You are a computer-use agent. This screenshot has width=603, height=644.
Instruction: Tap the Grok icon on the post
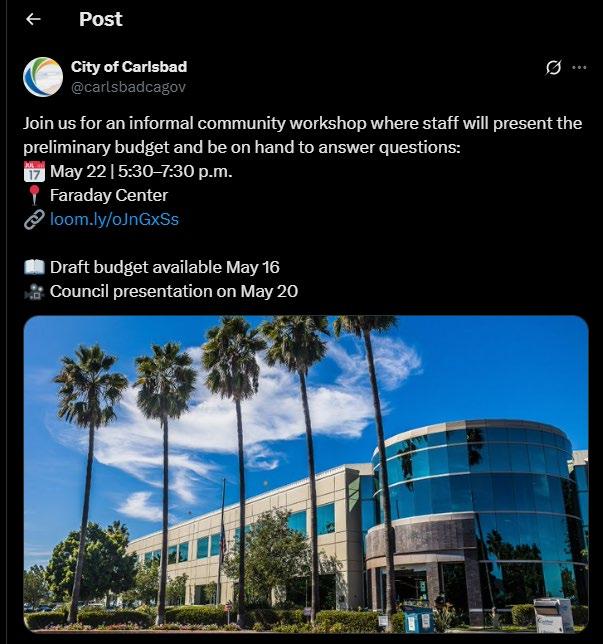(553, 68)
